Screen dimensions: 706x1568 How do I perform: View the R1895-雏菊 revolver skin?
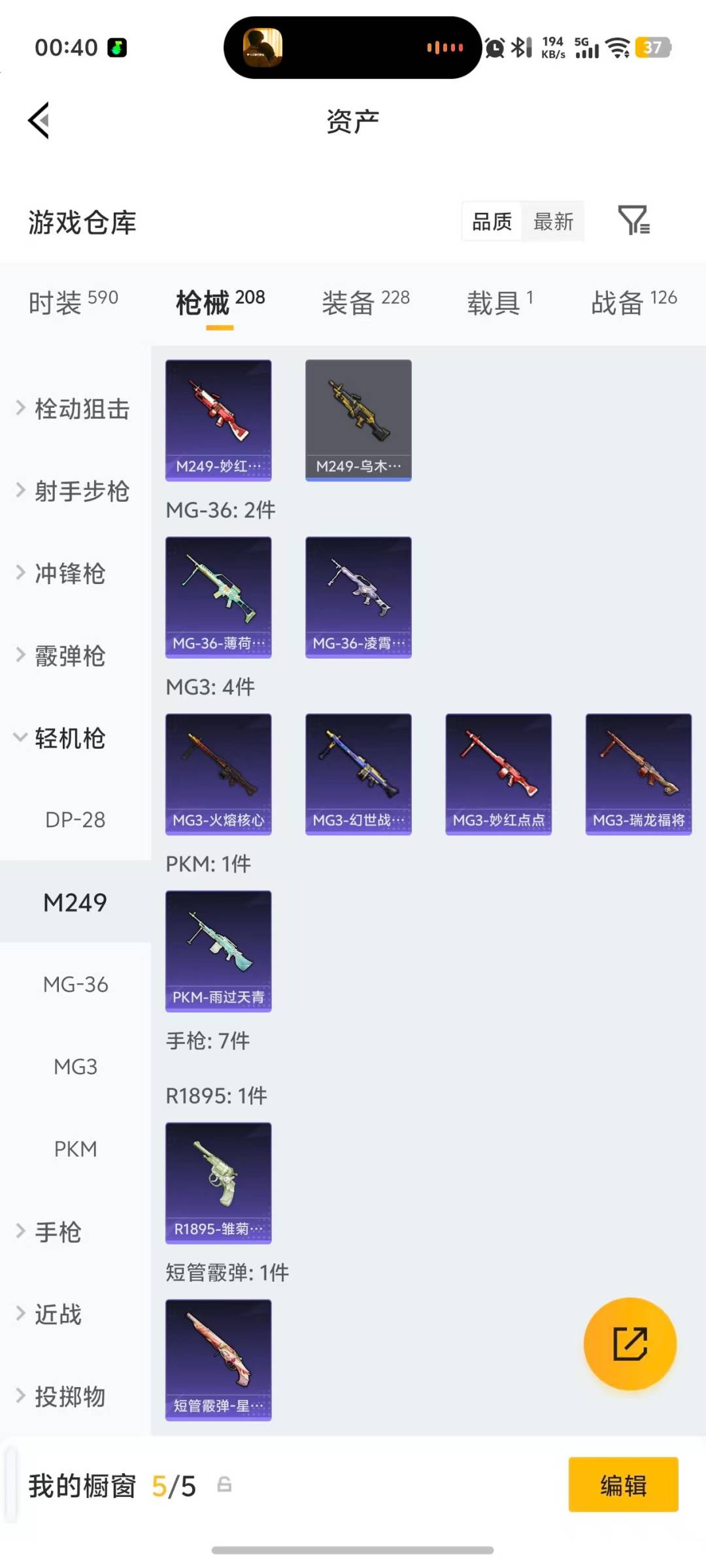[x=218, y=1183]
